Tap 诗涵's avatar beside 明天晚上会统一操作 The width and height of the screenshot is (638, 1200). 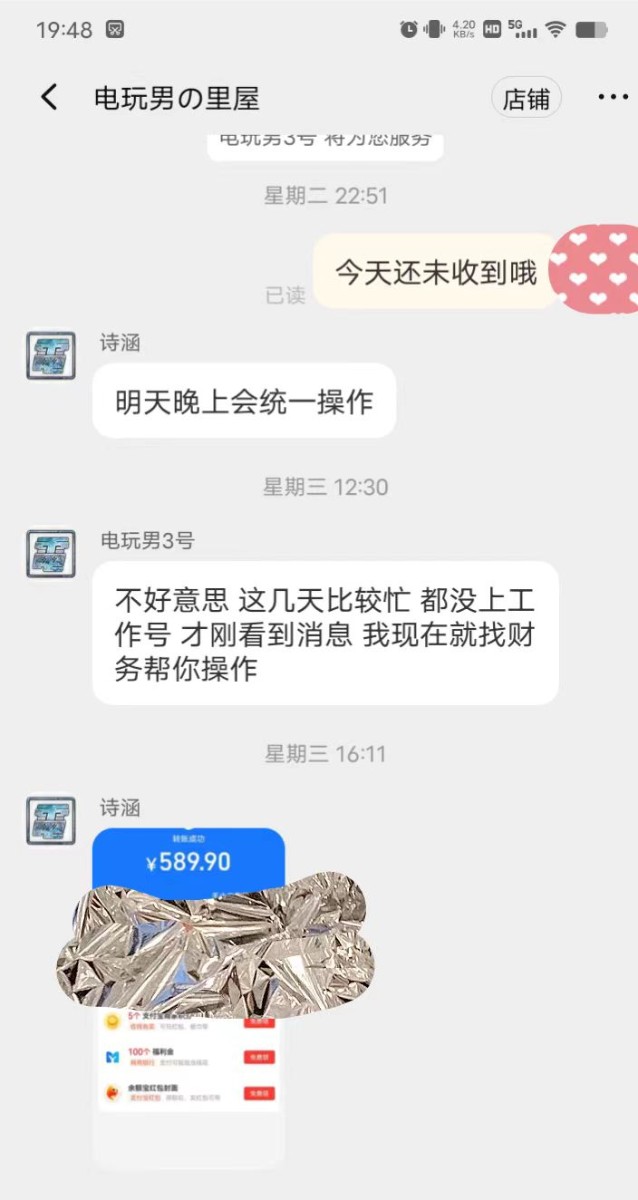51,355
